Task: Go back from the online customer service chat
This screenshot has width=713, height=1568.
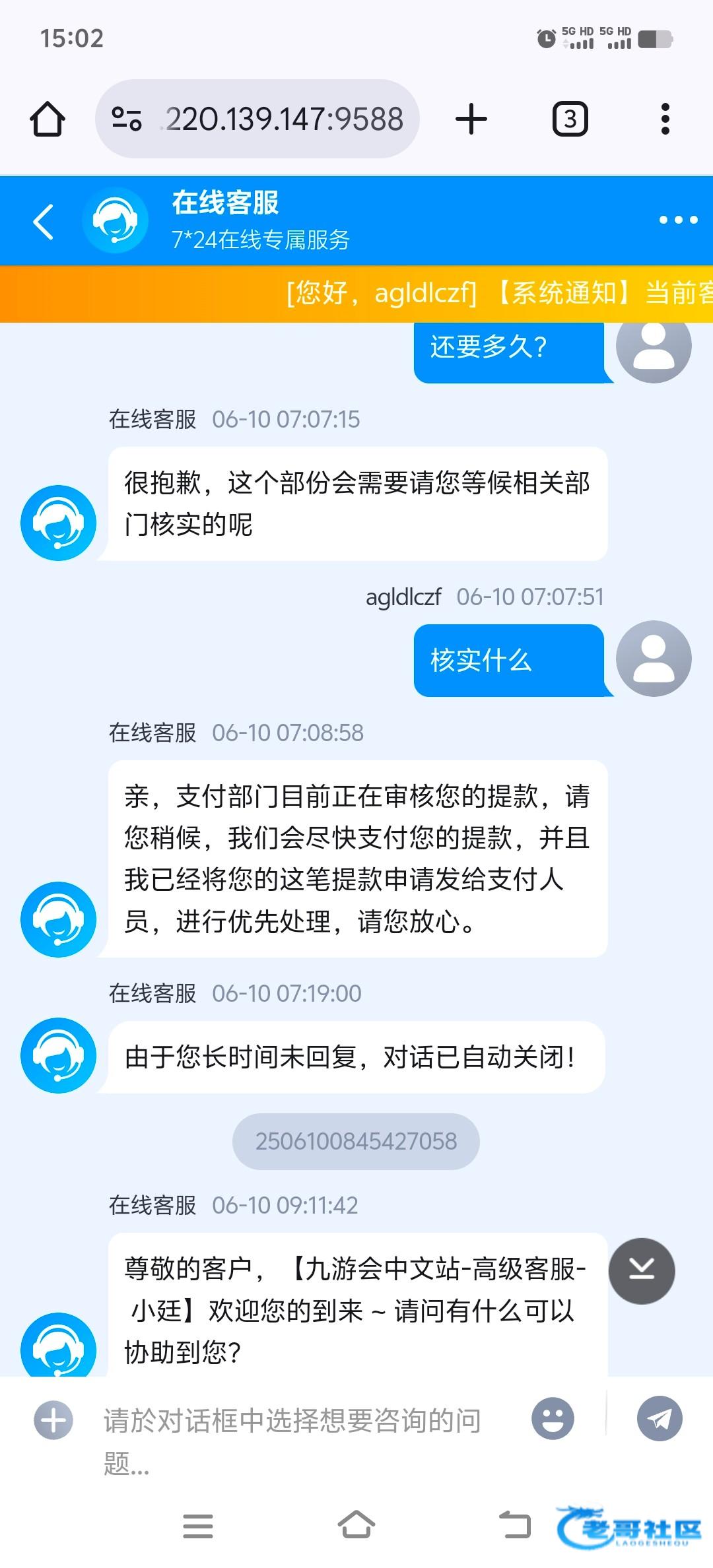Action: (x=44, y=222)
